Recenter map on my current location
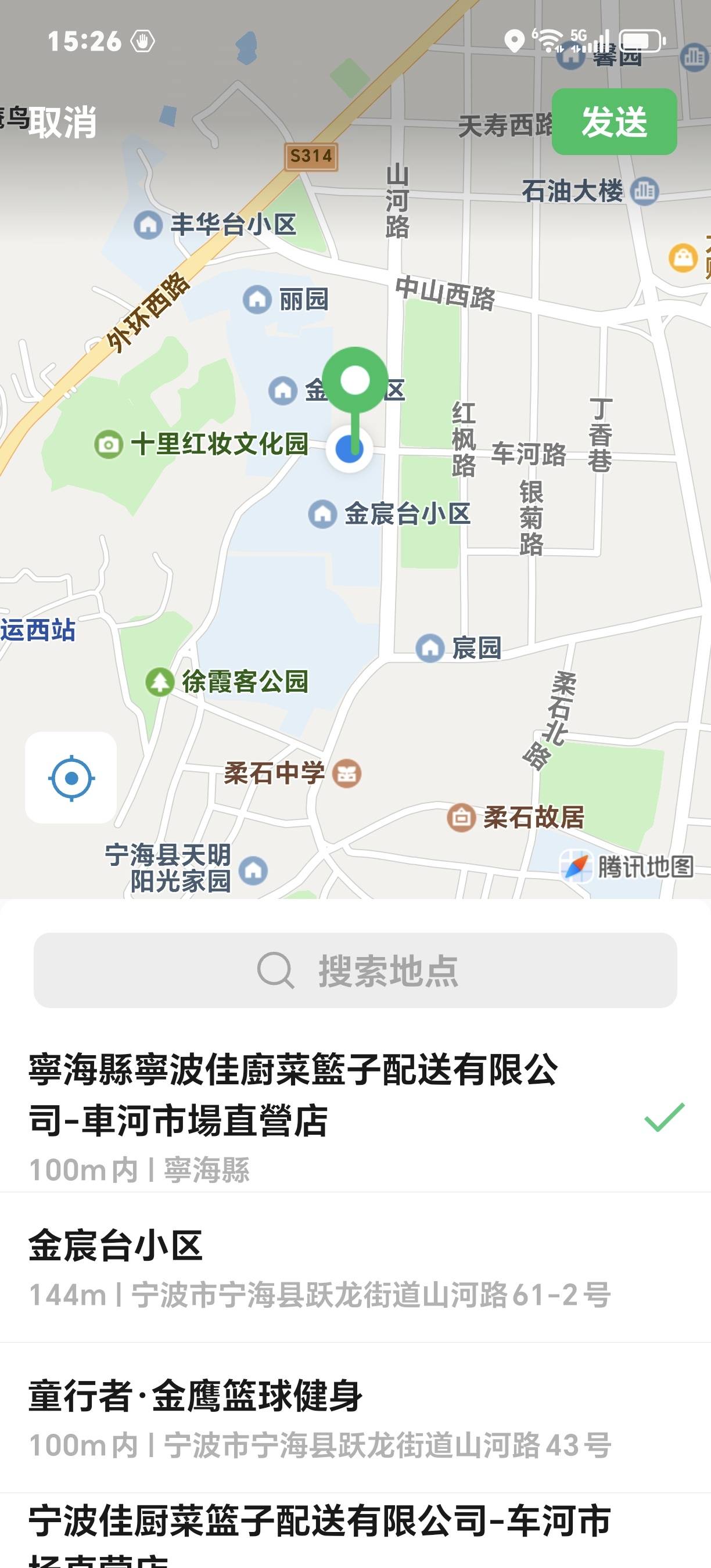711x1568 pixels. point(71,777)
